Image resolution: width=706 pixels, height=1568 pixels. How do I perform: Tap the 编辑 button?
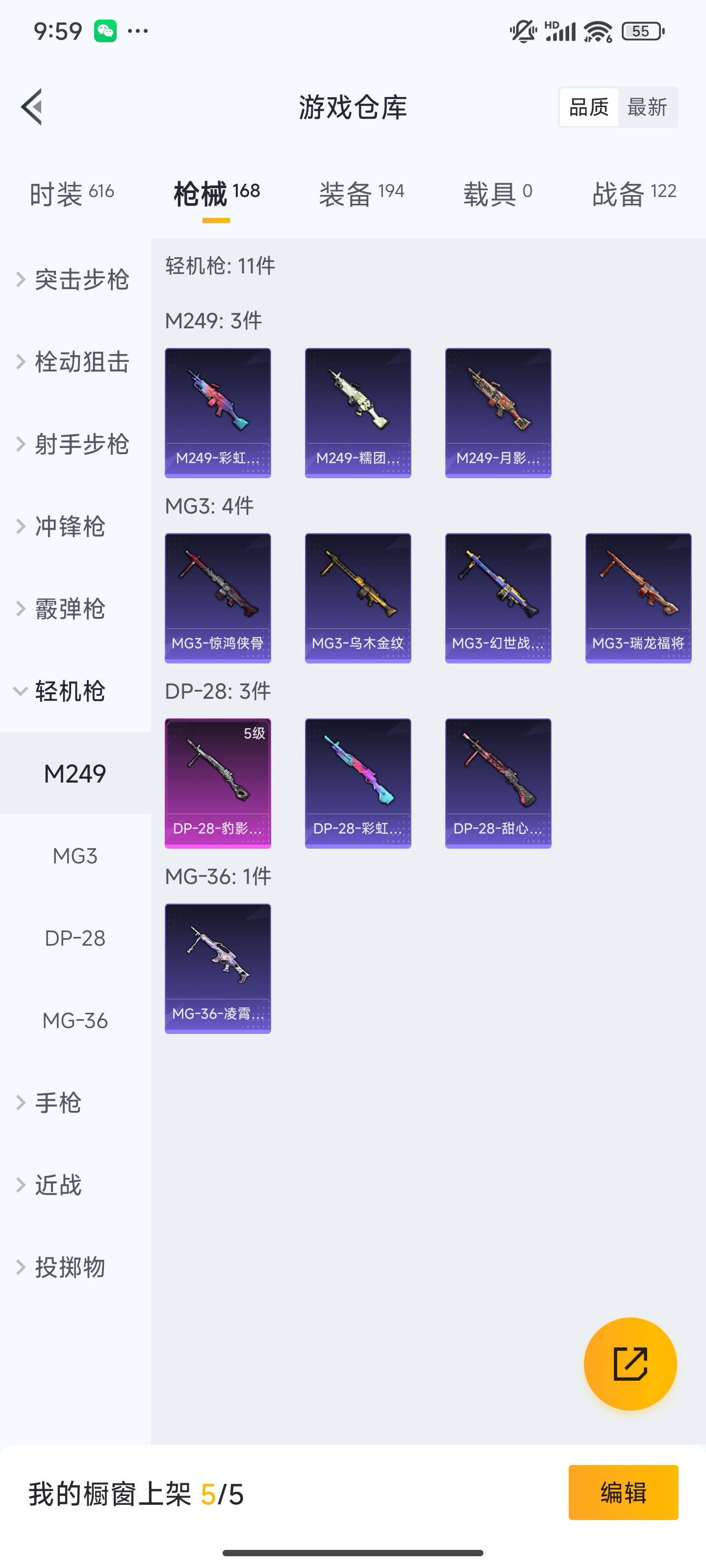(623, 1493)
